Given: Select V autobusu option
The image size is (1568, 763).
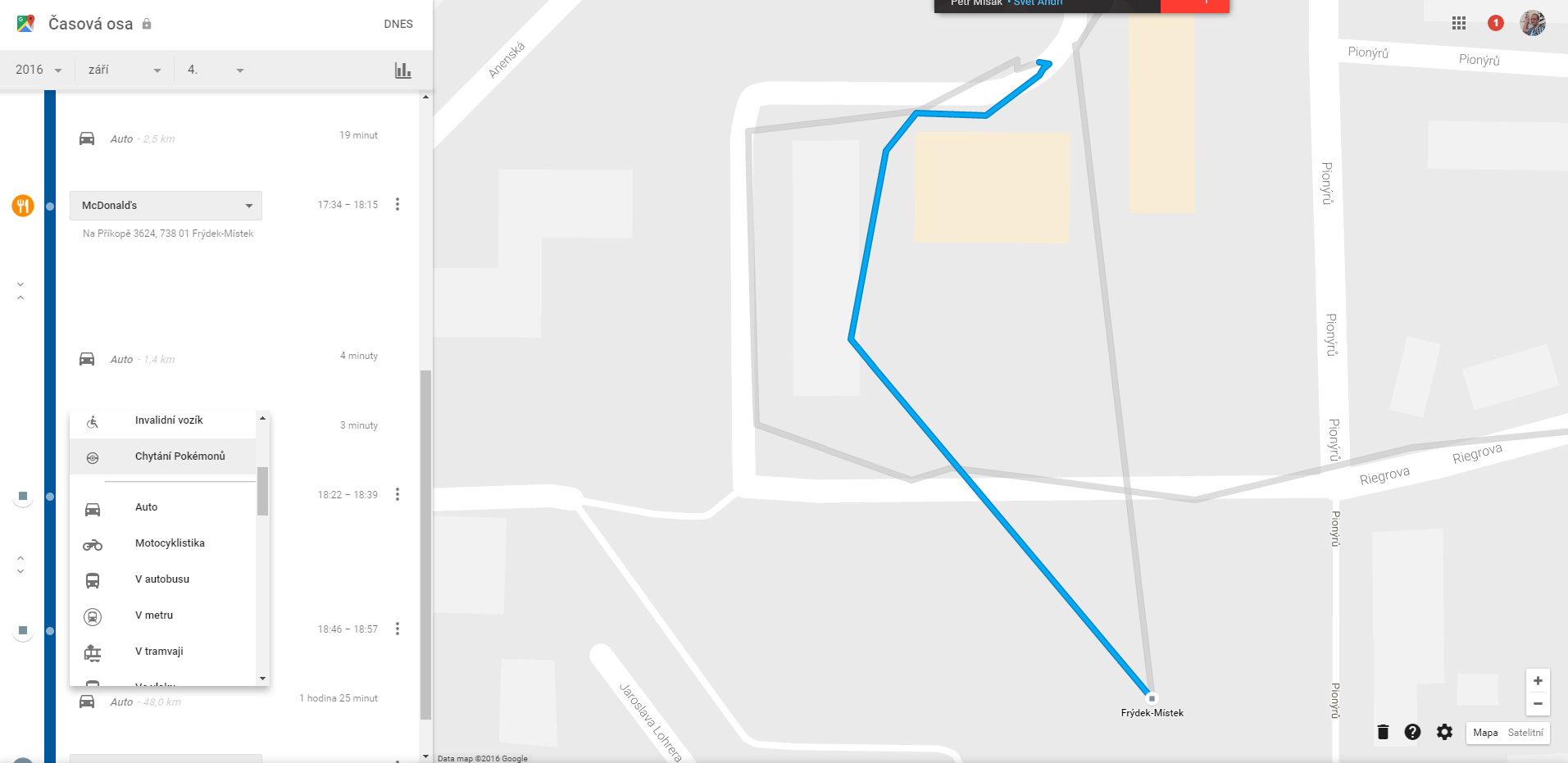Looking at the screenshot, I should pos(163,579).
